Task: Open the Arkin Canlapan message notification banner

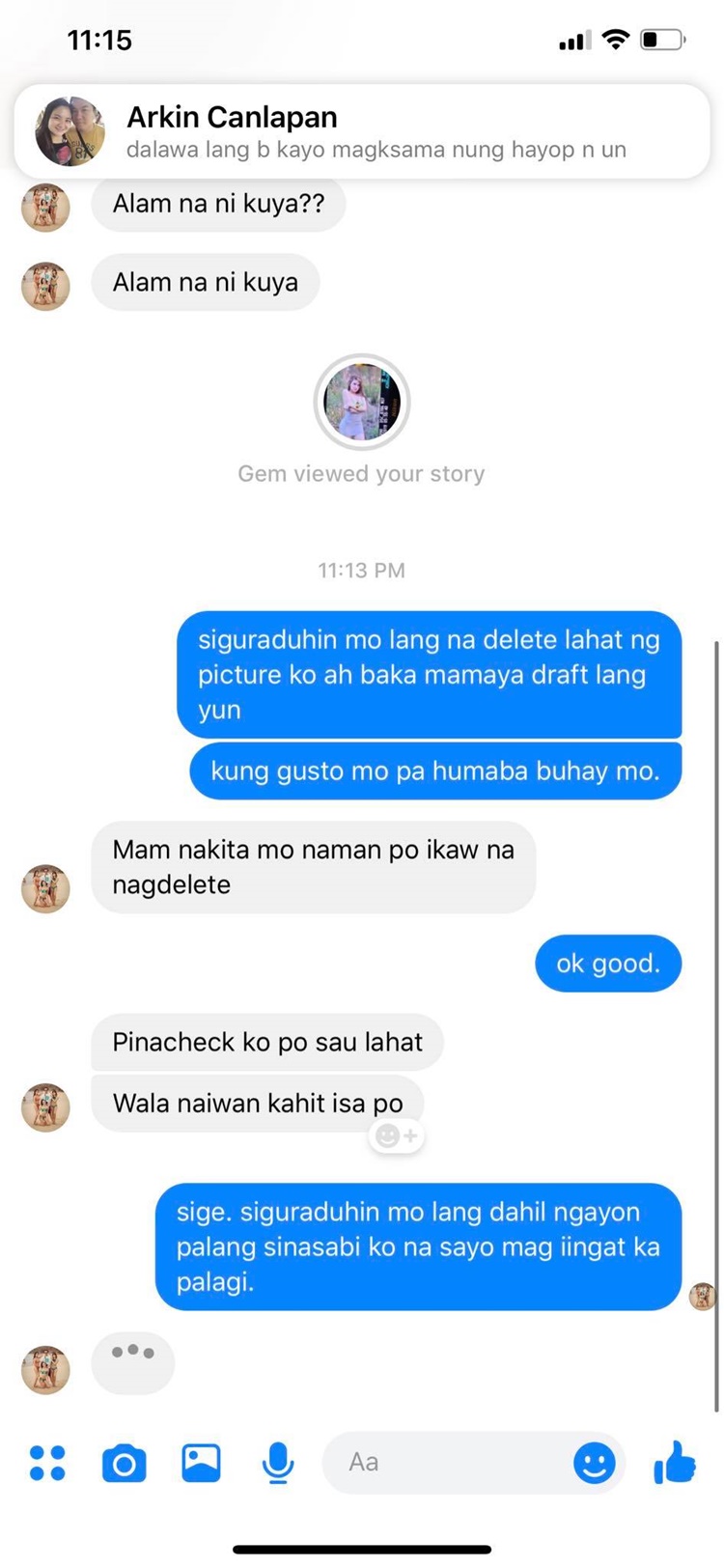Action: point(362,131)
